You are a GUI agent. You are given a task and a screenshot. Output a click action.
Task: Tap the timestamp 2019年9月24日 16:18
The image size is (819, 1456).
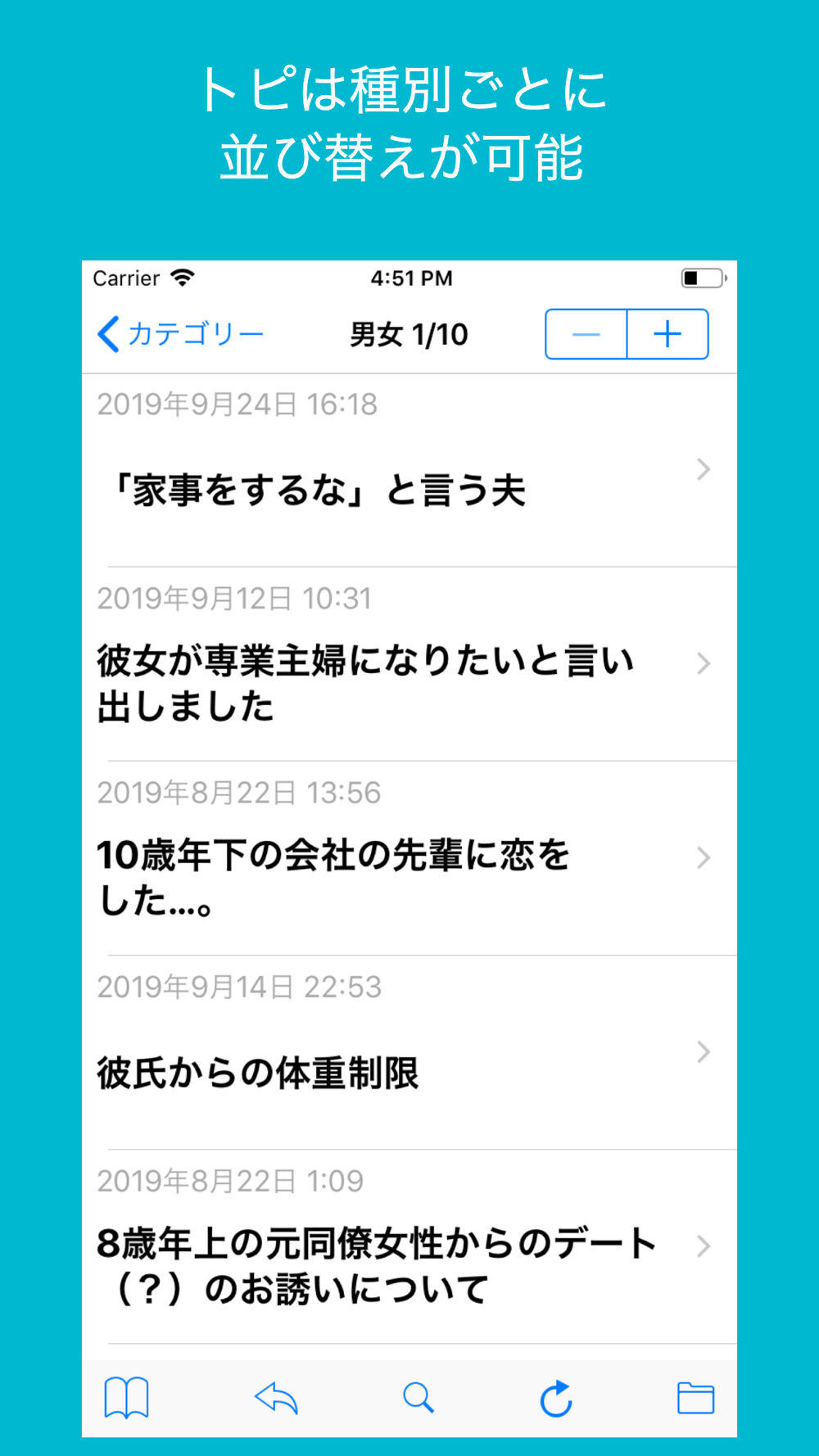pyautogui.click(x=238, y=404)
